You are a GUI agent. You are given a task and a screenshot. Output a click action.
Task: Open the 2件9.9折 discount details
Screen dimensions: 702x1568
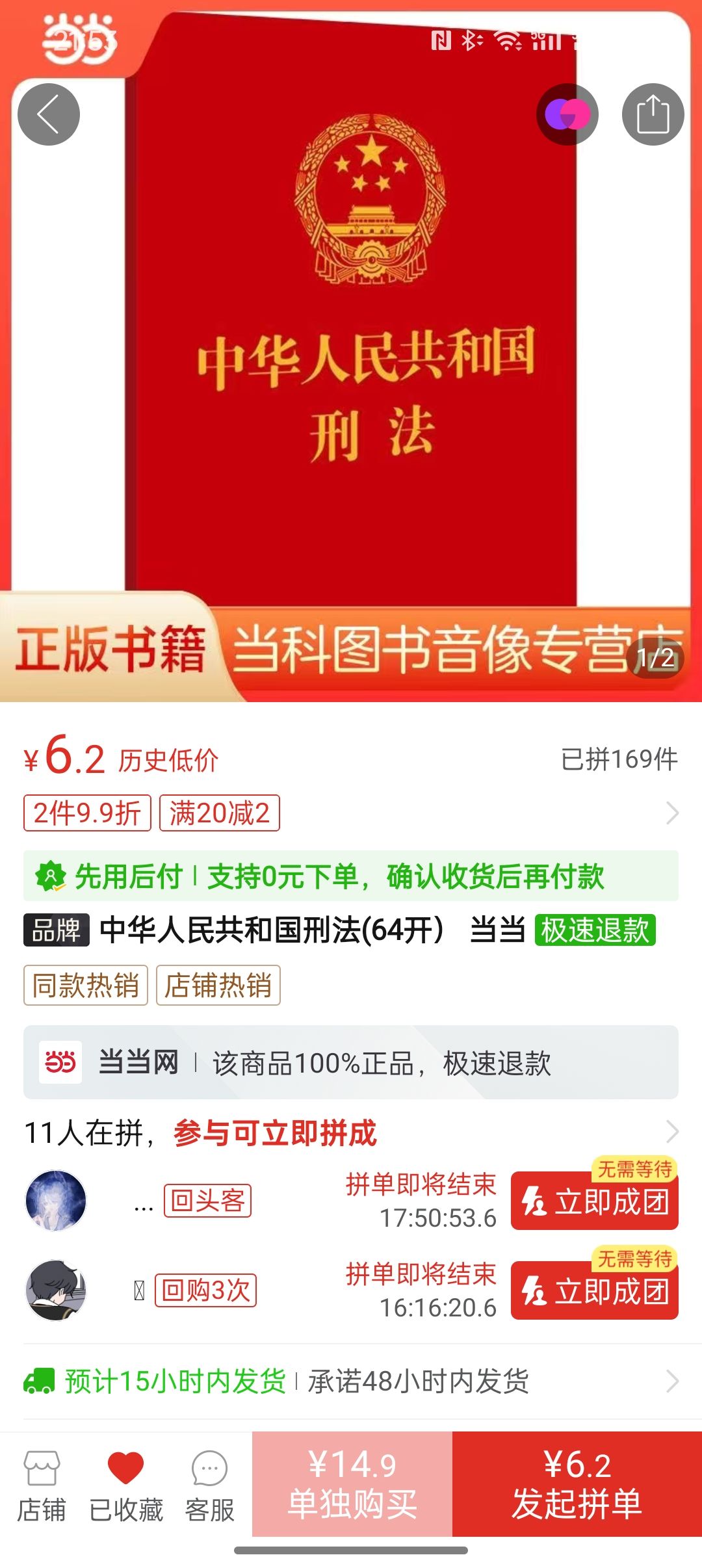pos(88,813)
